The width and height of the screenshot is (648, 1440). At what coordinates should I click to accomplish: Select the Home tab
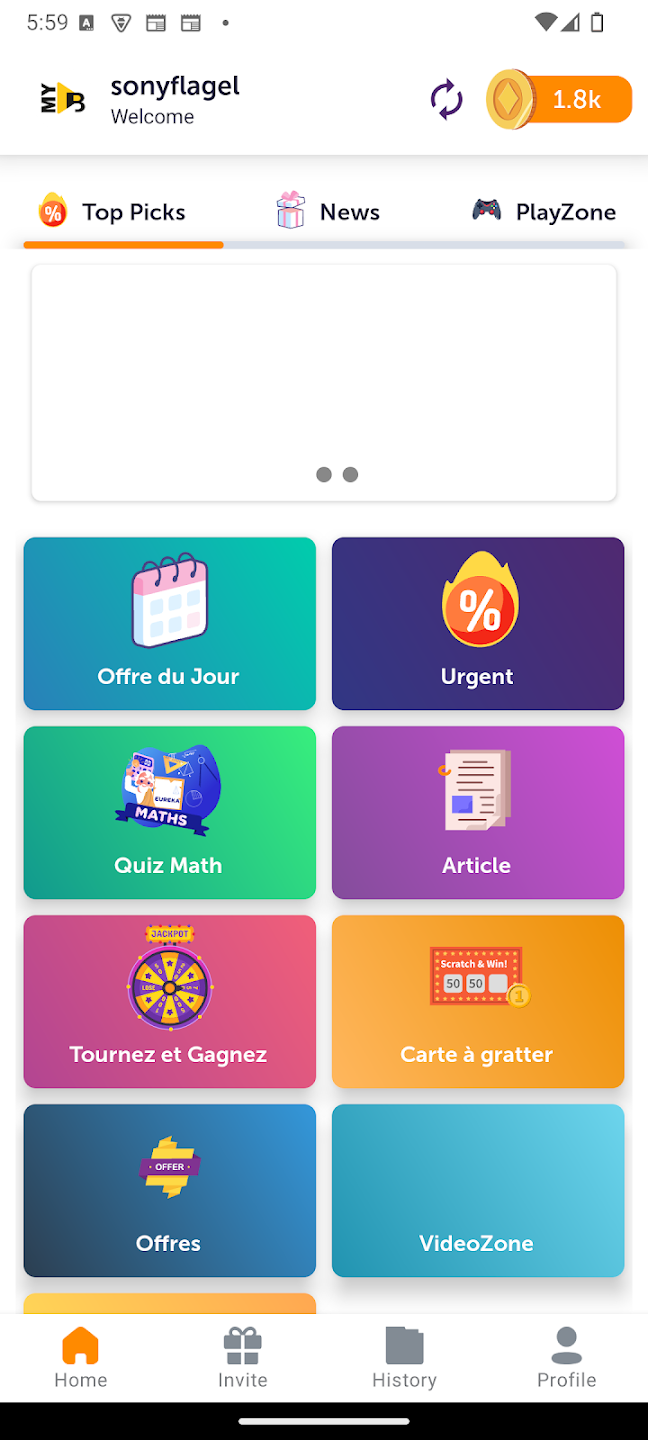pyautogui.click(x=81, y=1358)
